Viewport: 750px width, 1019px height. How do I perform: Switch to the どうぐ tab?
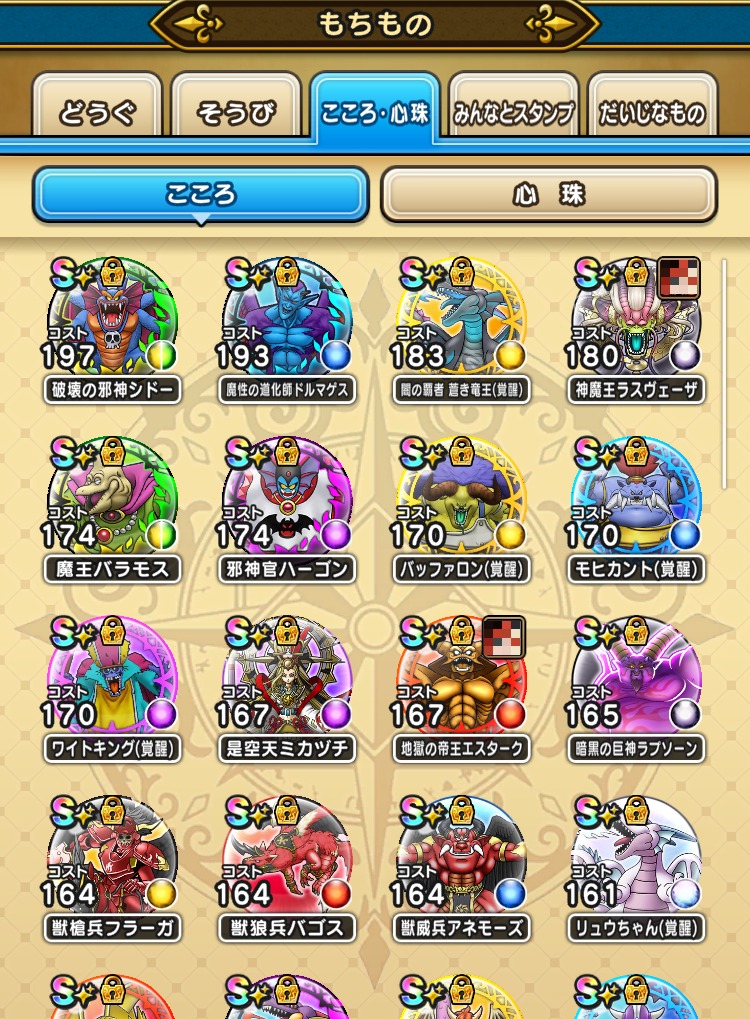[x=96, y=111]
